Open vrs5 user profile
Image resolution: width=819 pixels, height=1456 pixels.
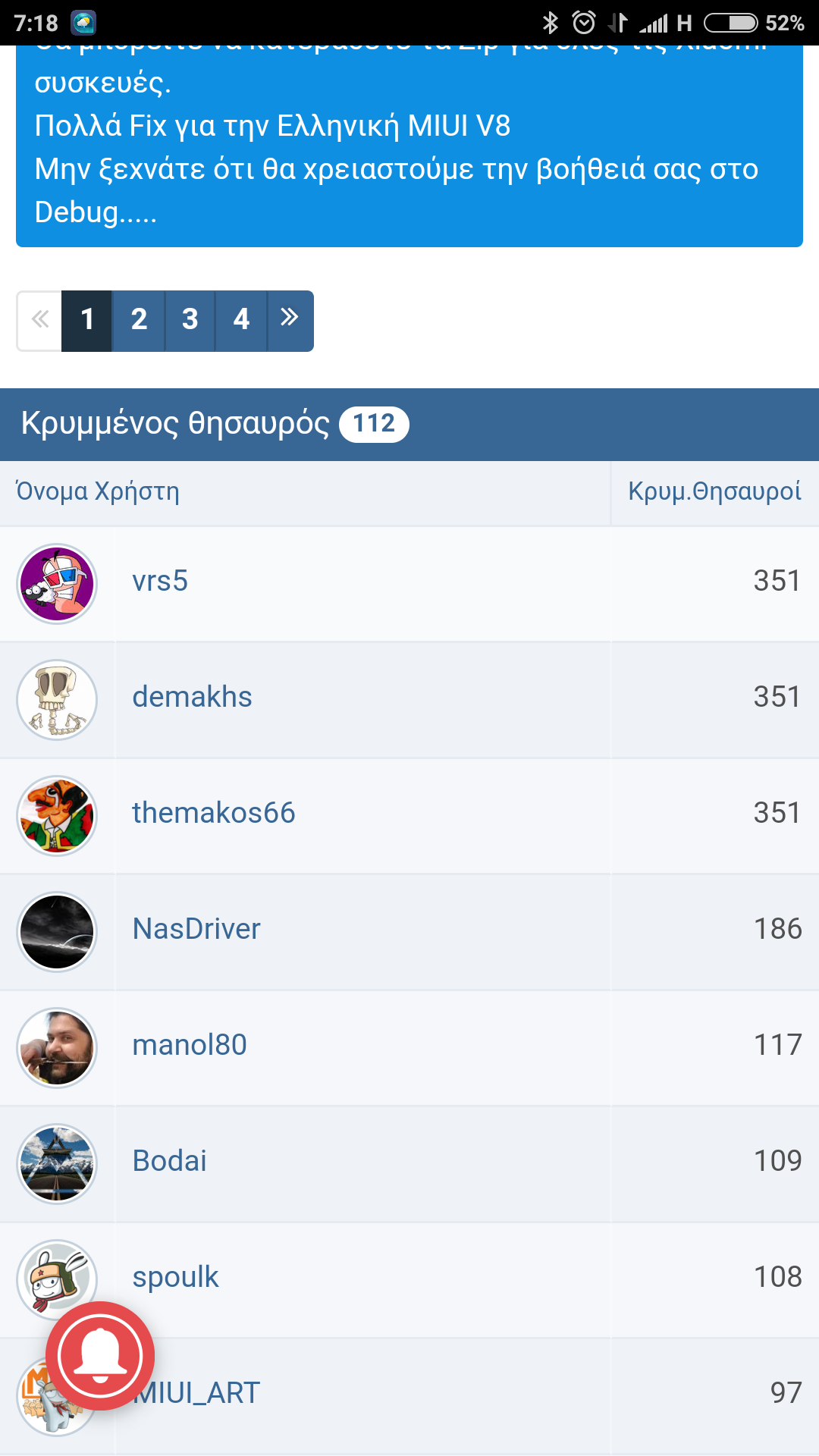pos(160,582)
